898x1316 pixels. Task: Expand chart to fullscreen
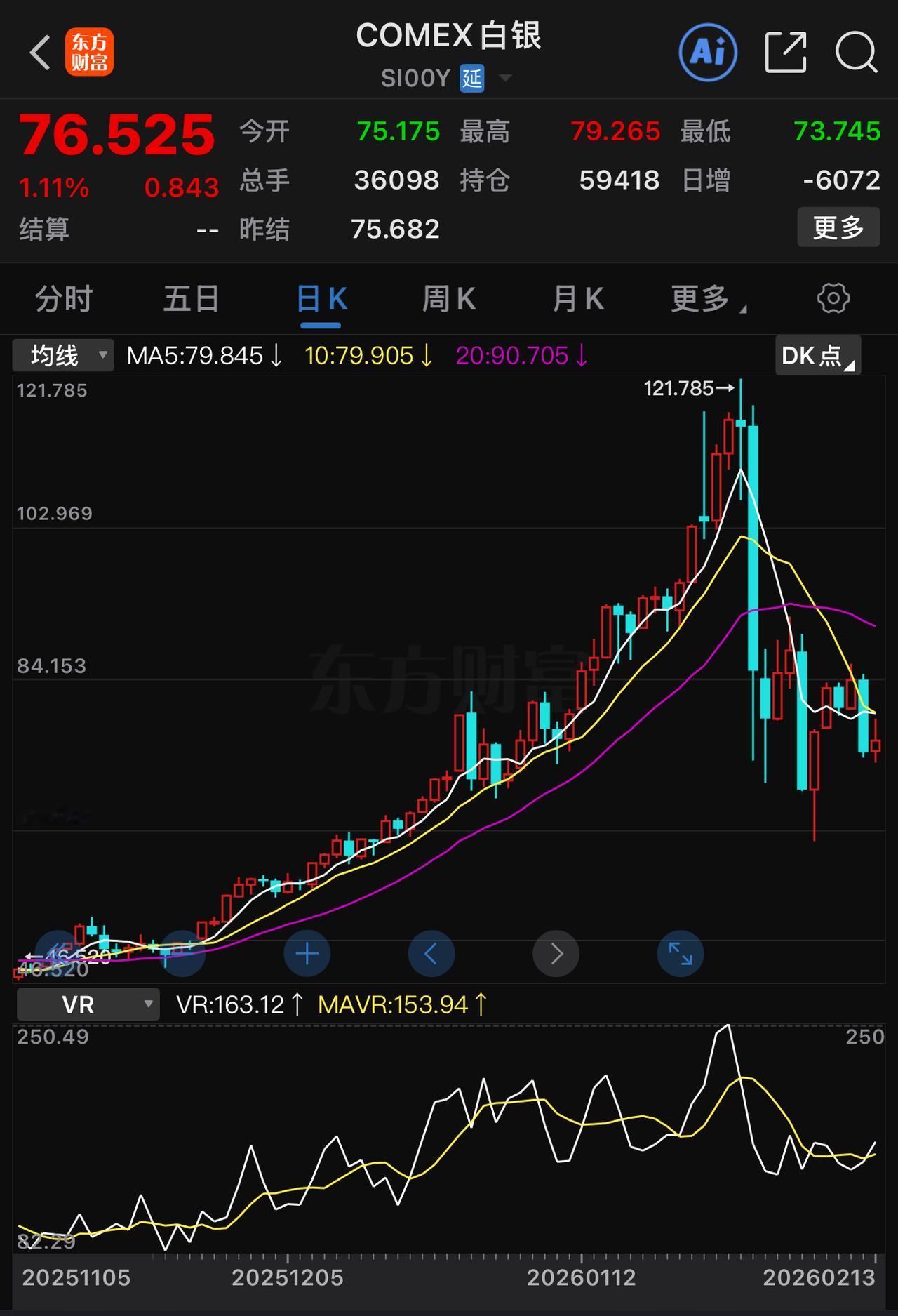(680, 953)
